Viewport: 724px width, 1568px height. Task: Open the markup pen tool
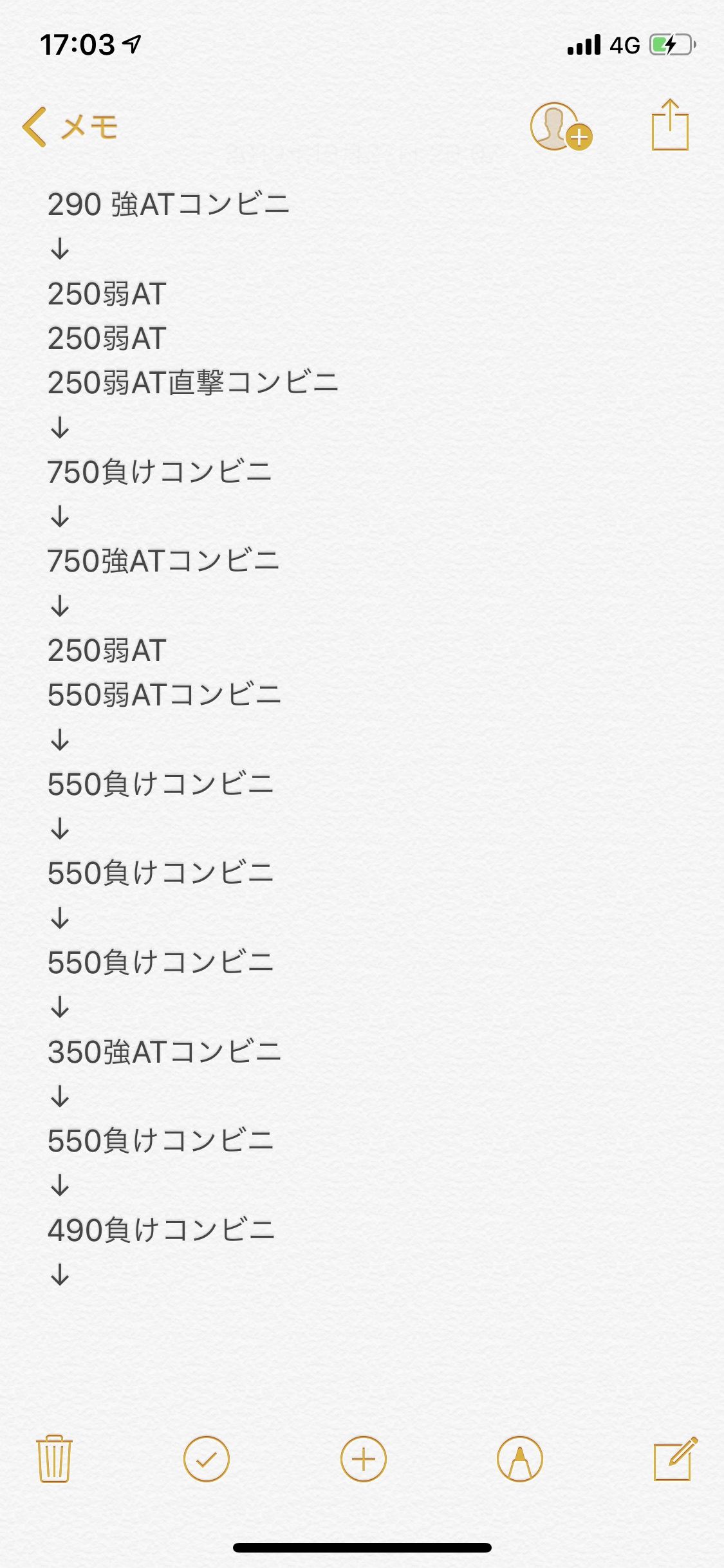(x=520, y=1459)
